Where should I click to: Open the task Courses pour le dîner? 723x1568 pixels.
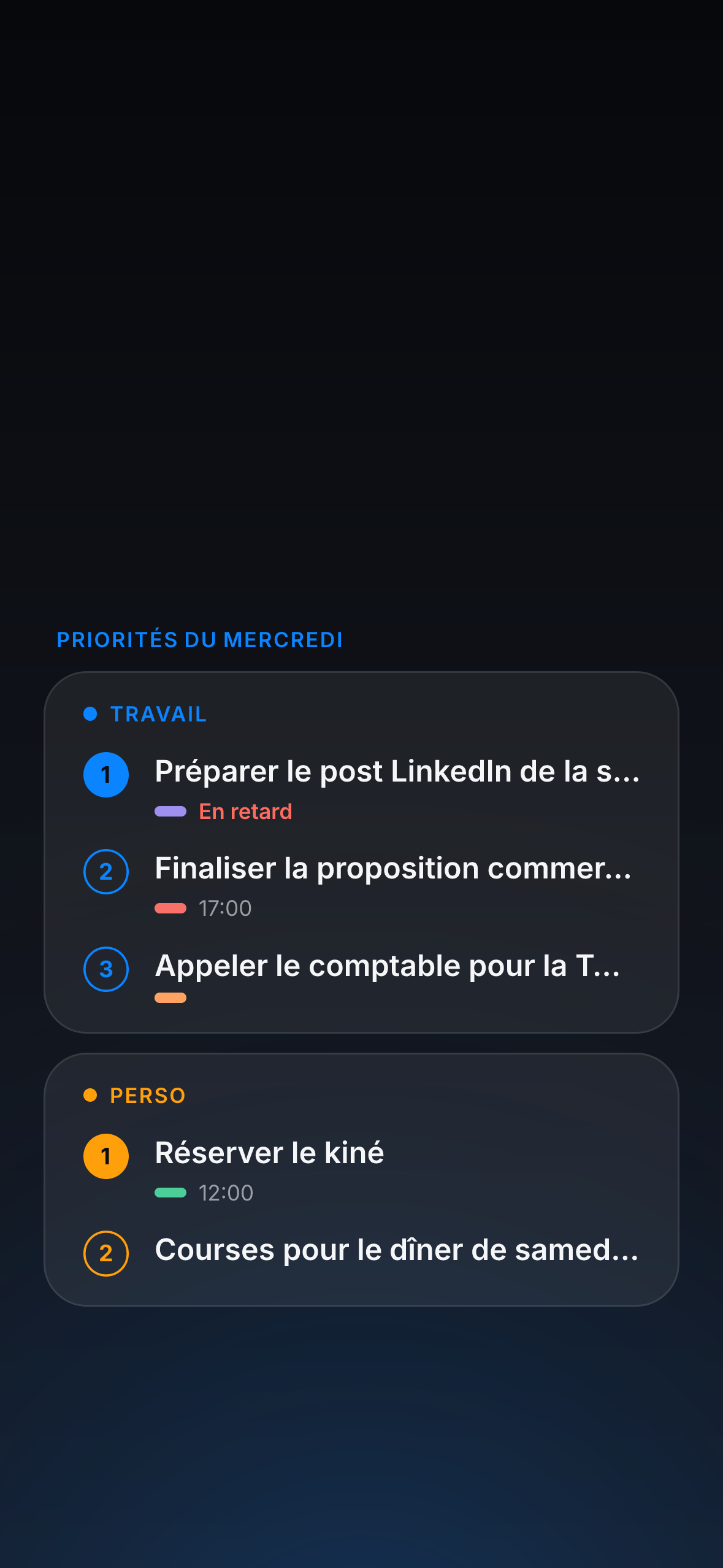[x=362, y=1253]
